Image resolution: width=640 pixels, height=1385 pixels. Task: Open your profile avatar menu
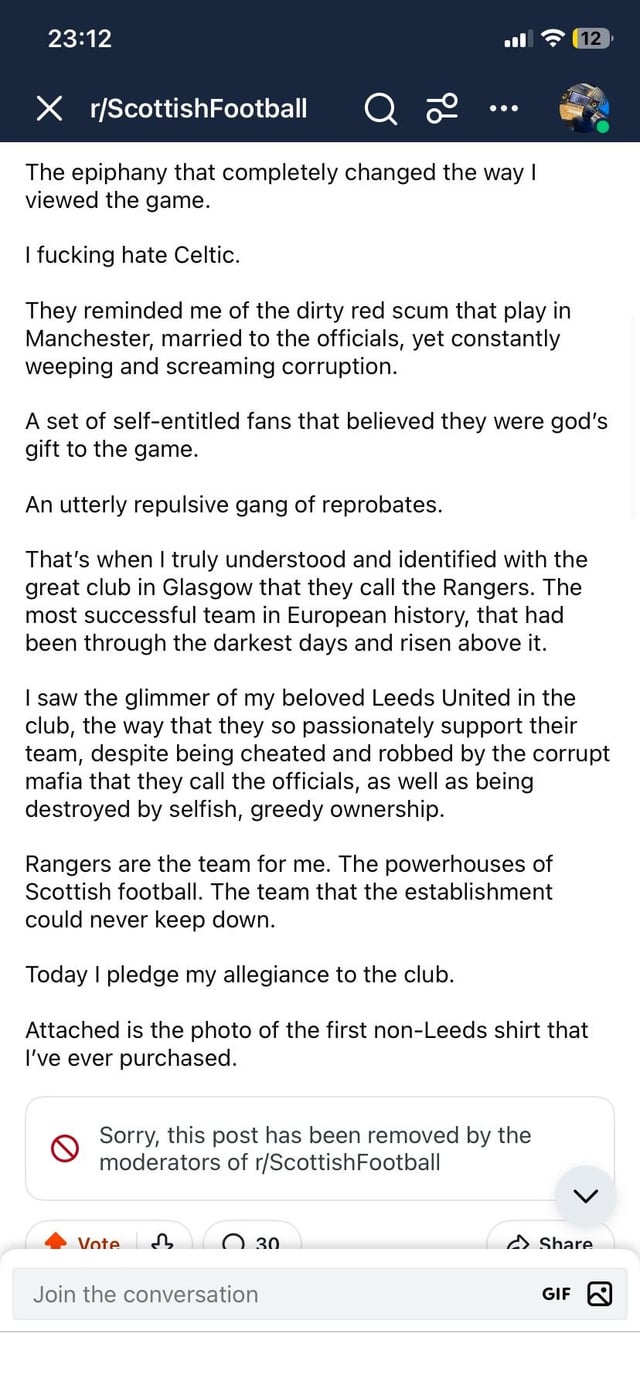click(x=584, y=109)
